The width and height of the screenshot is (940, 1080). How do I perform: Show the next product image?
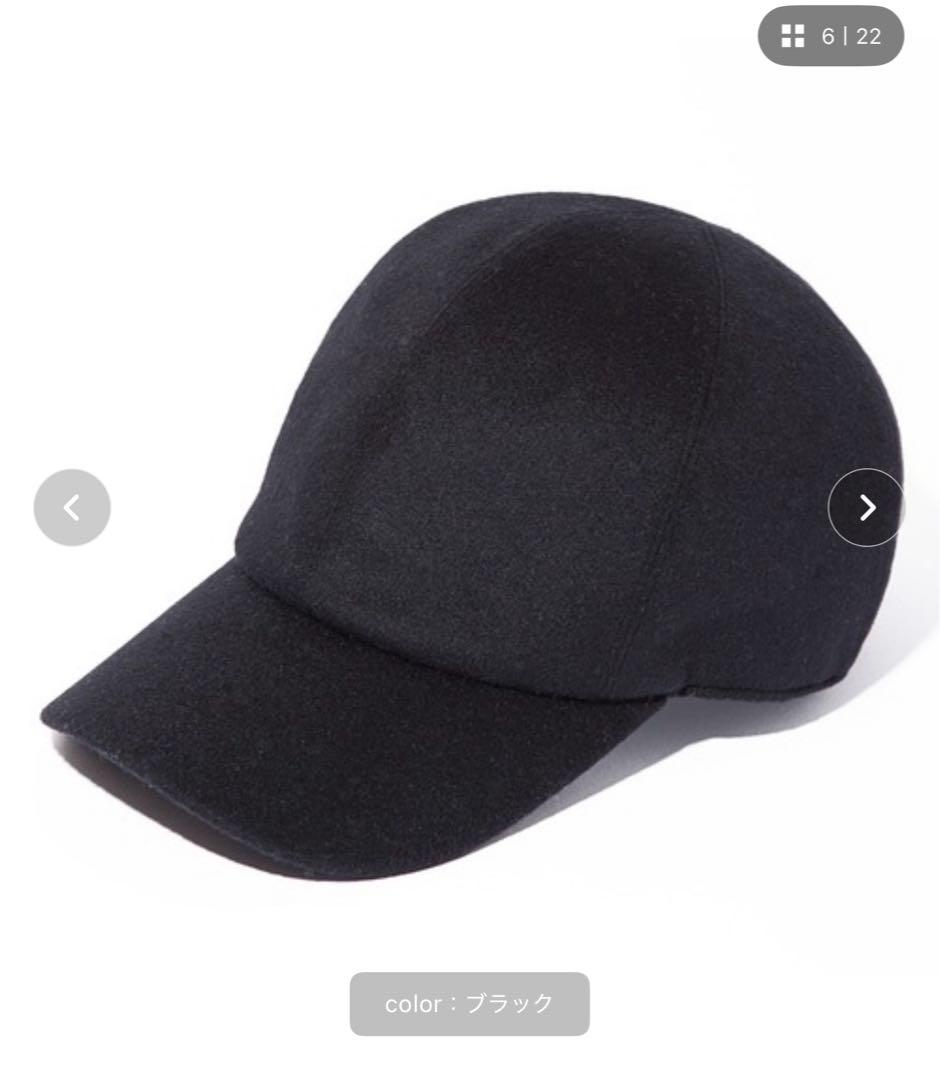[866, 508]
